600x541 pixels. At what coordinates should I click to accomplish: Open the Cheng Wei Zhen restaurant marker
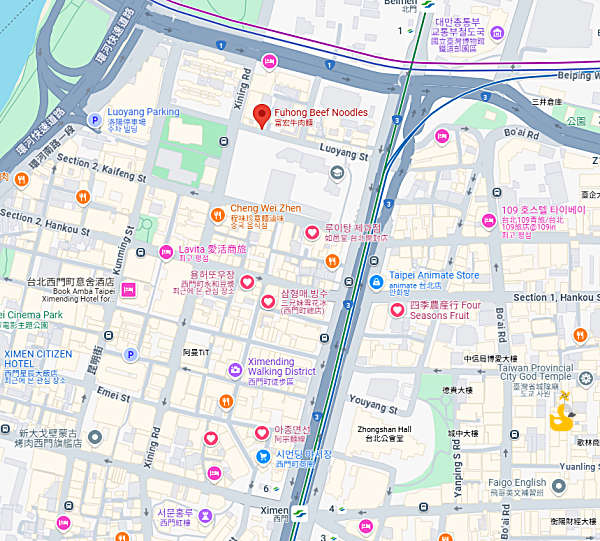220,212
